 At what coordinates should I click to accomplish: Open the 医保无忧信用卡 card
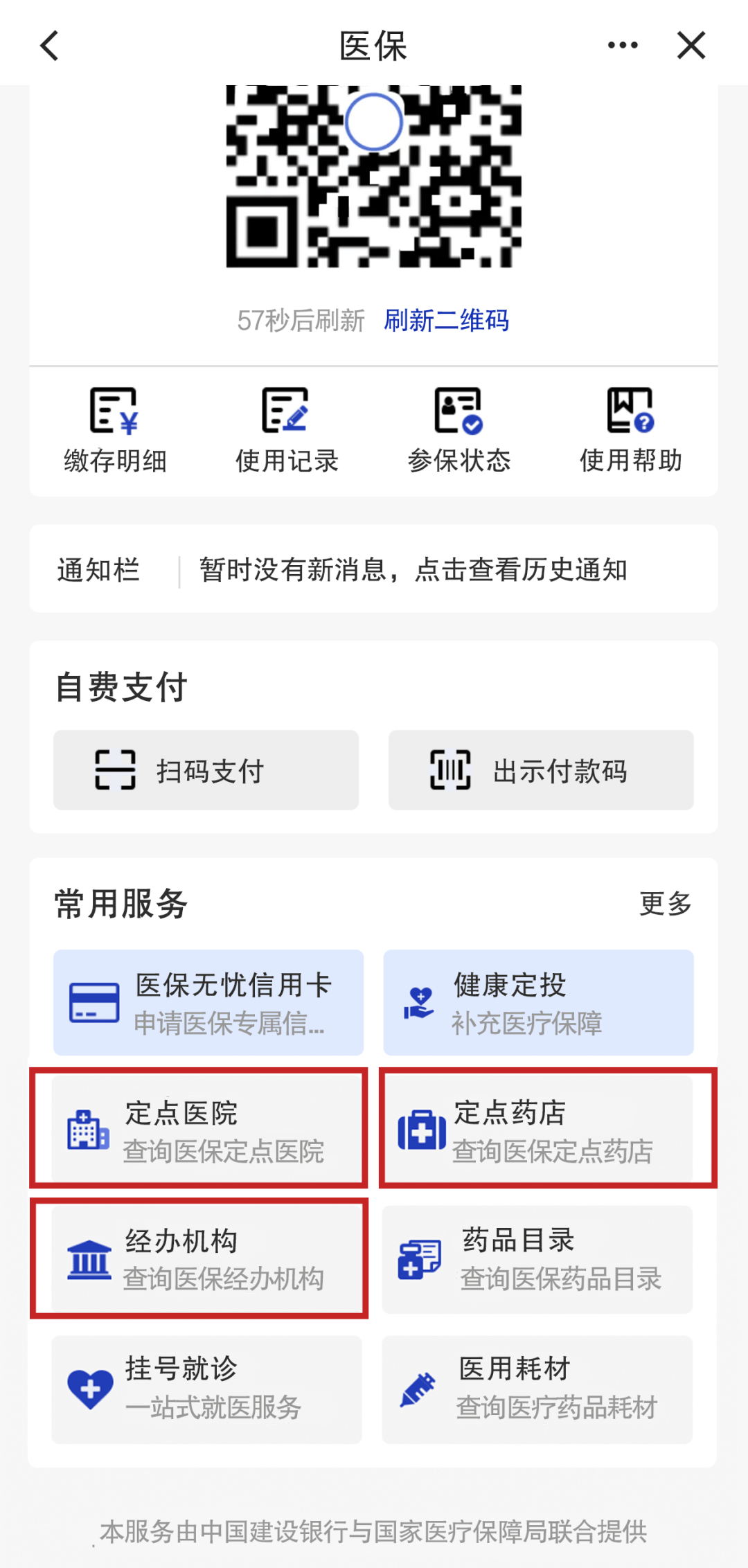208,1002
